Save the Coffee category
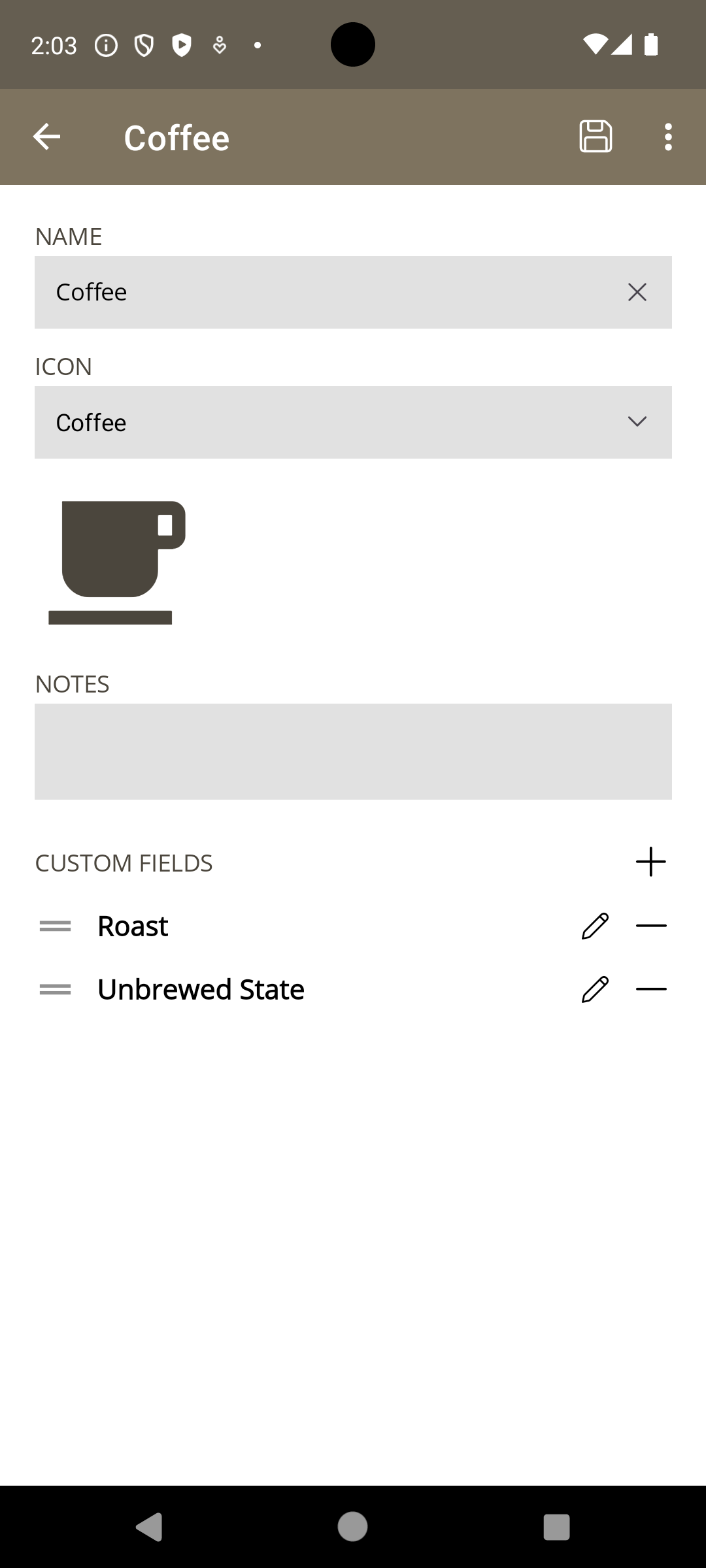Image resolution: width=706 pixels, height=1568 pixels. point(596,137)
